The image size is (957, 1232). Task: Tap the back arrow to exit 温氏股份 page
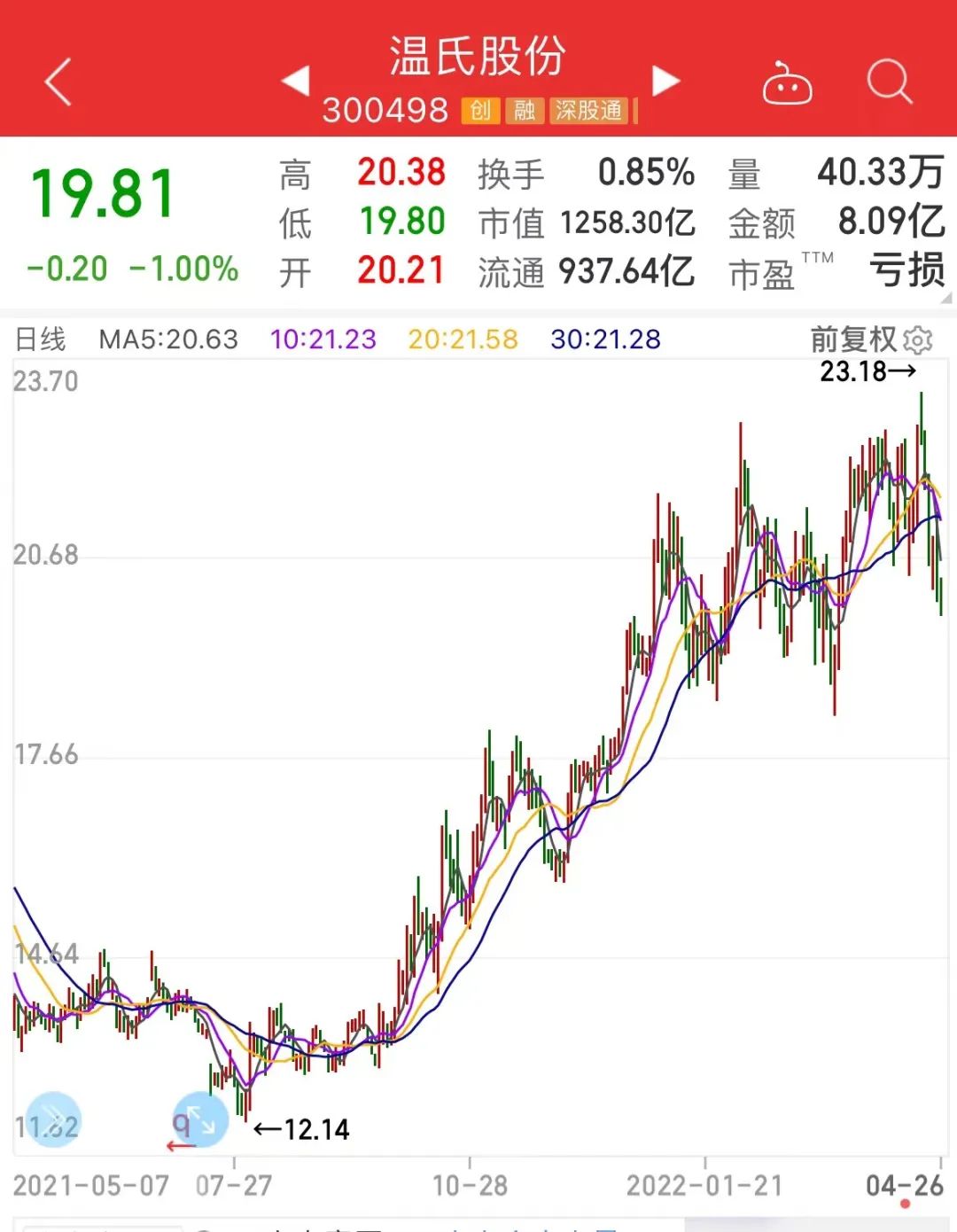(56, 81)
